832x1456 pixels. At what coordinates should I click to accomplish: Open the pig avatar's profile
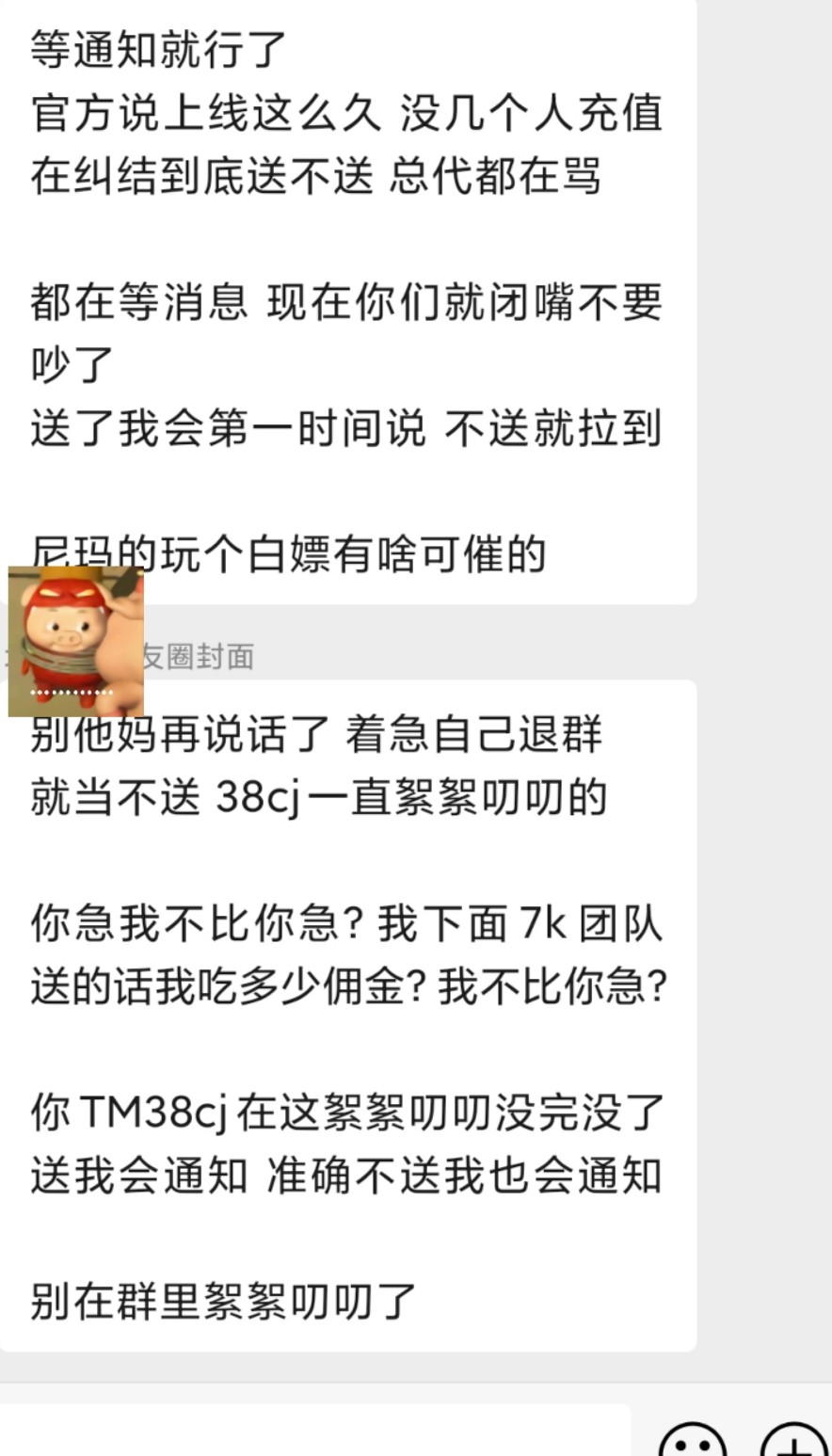point(75,642)
